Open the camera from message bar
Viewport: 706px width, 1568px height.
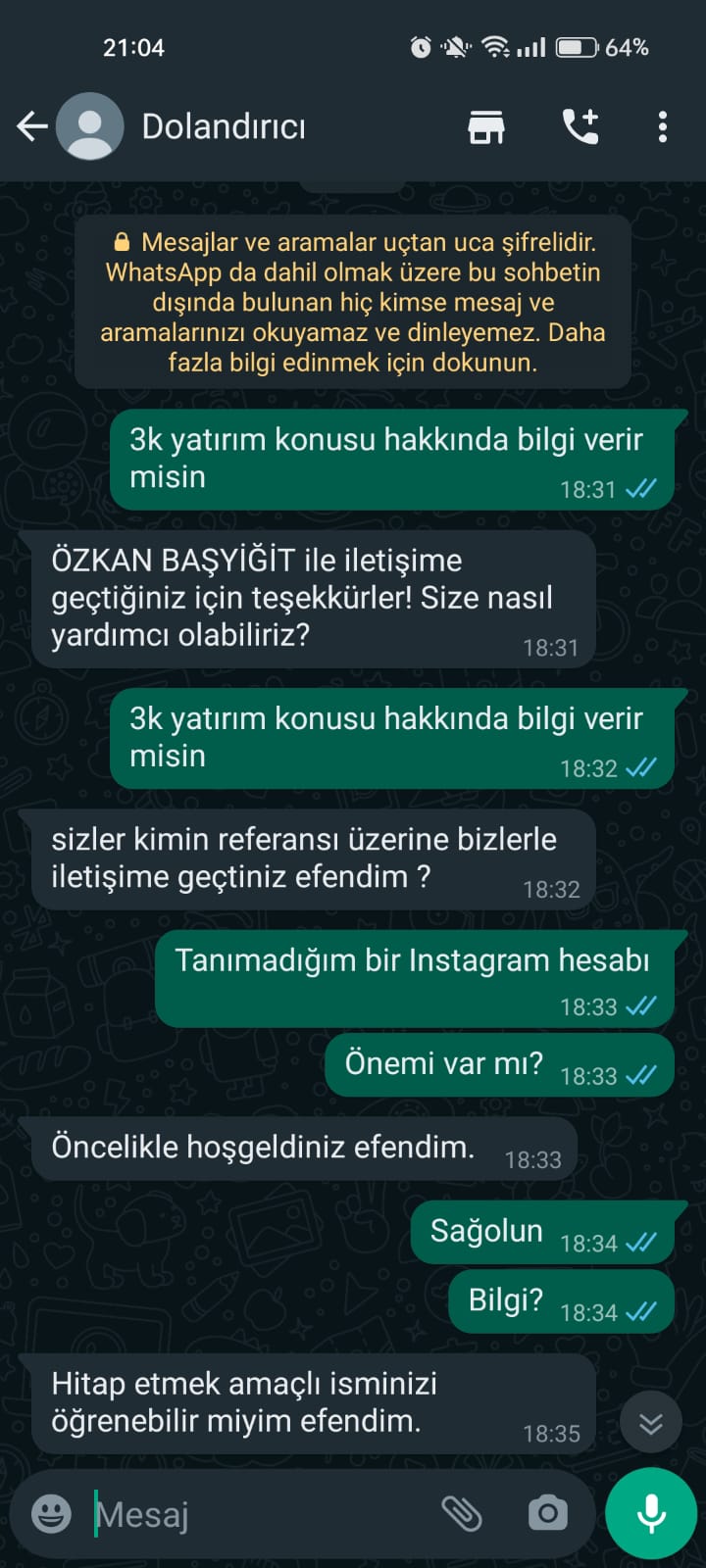(548, 1514)
